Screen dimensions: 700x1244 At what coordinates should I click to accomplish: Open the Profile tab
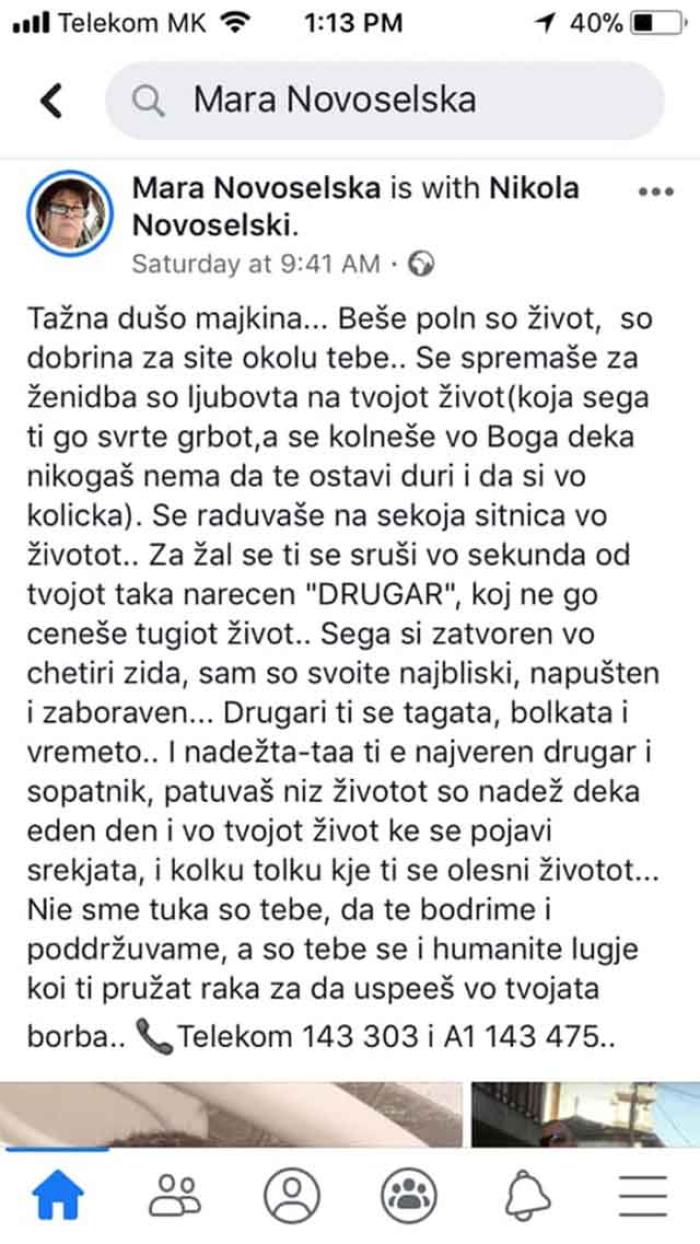coord(292,1195)
